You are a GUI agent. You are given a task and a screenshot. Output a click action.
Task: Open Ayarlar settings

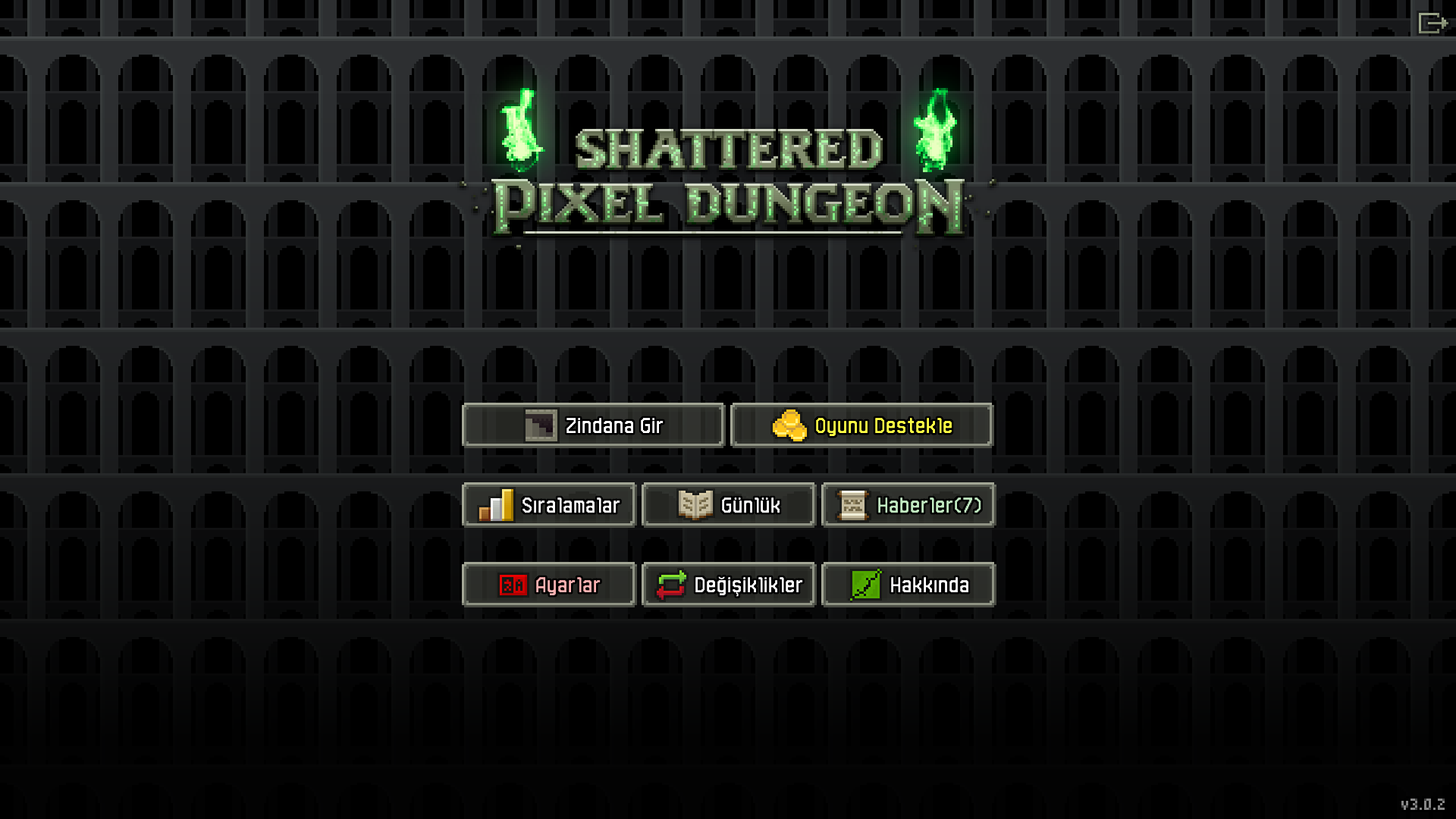click(x=549, y=585)
